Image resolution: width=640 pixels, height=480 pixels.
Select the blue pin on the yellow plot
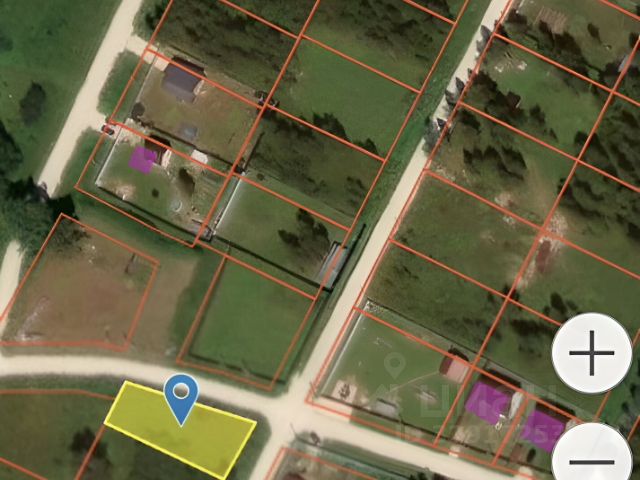[x=181, y=397]
